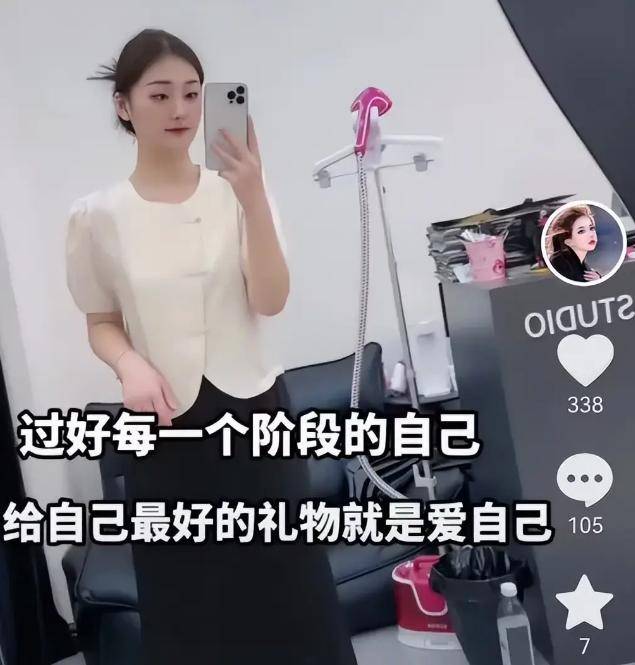Open the creator's profile avatar
The height and width of the screenshot is (665, 635).
coord(583,243)
